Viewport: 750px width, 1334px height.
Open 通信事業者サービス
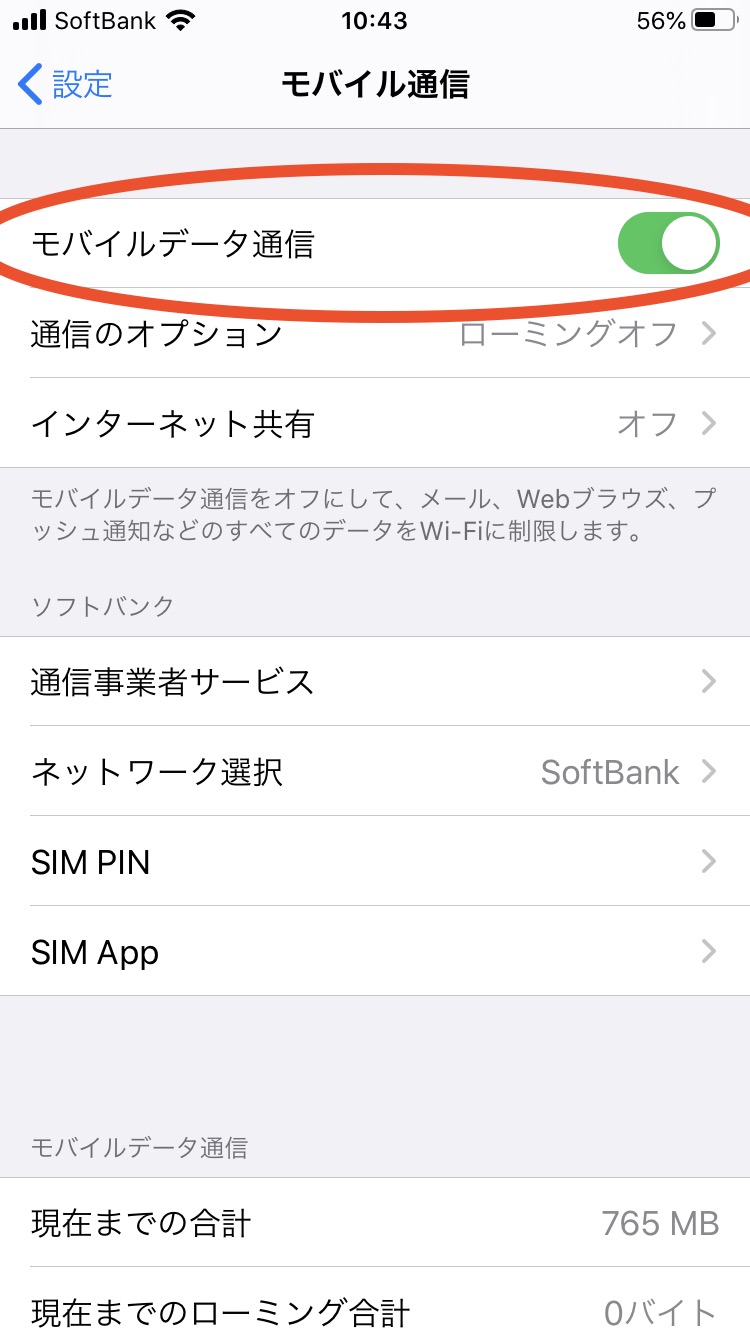pyautogui.click(x=375, y=682)
